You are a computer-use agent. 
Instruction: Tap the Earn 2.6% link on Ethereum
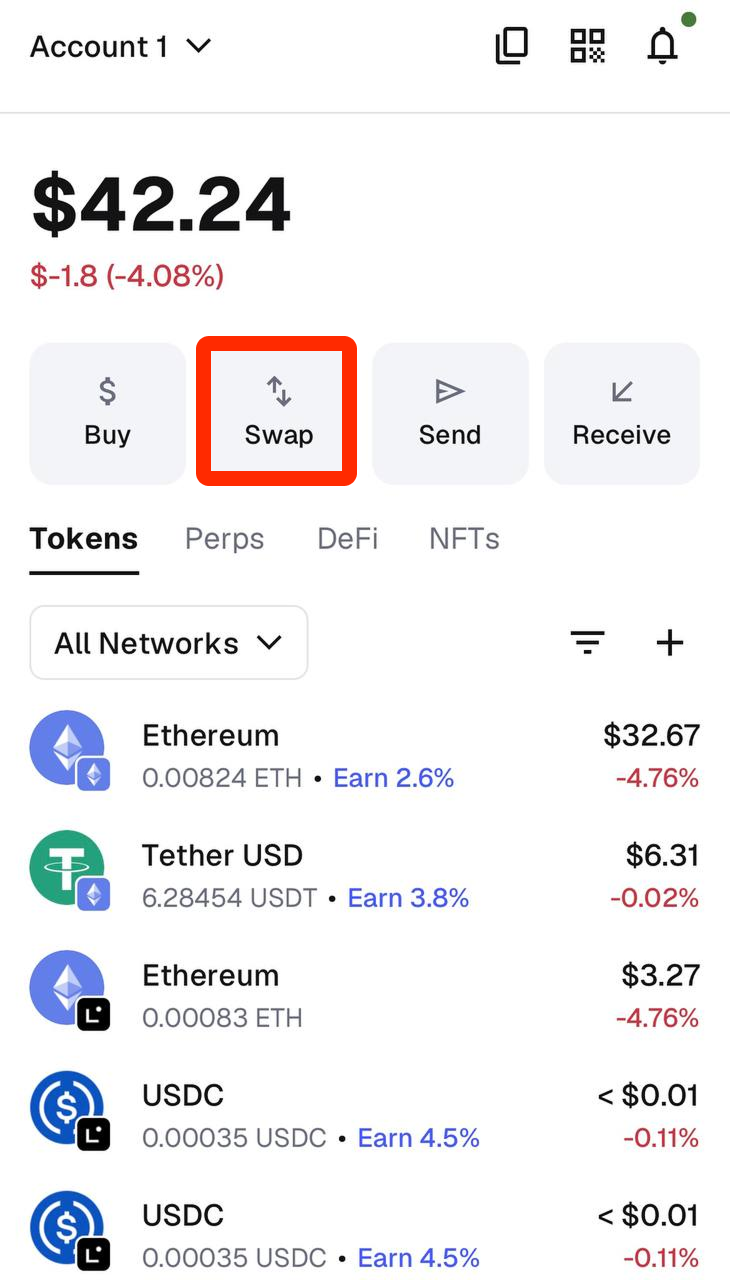[393, 778]
